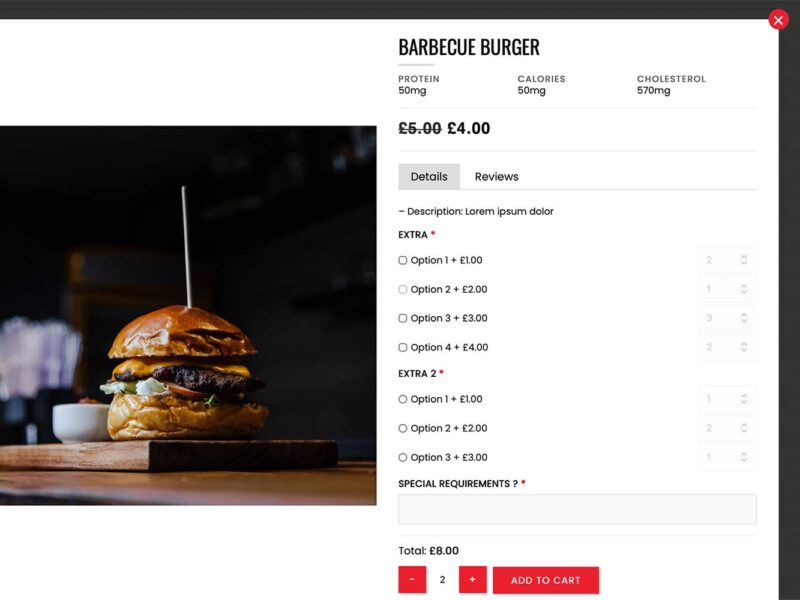The height and width of the screenshot is (600, 800).
Task: Select Extra 2 Option 1 + £1.00
Action: [403, 399]
